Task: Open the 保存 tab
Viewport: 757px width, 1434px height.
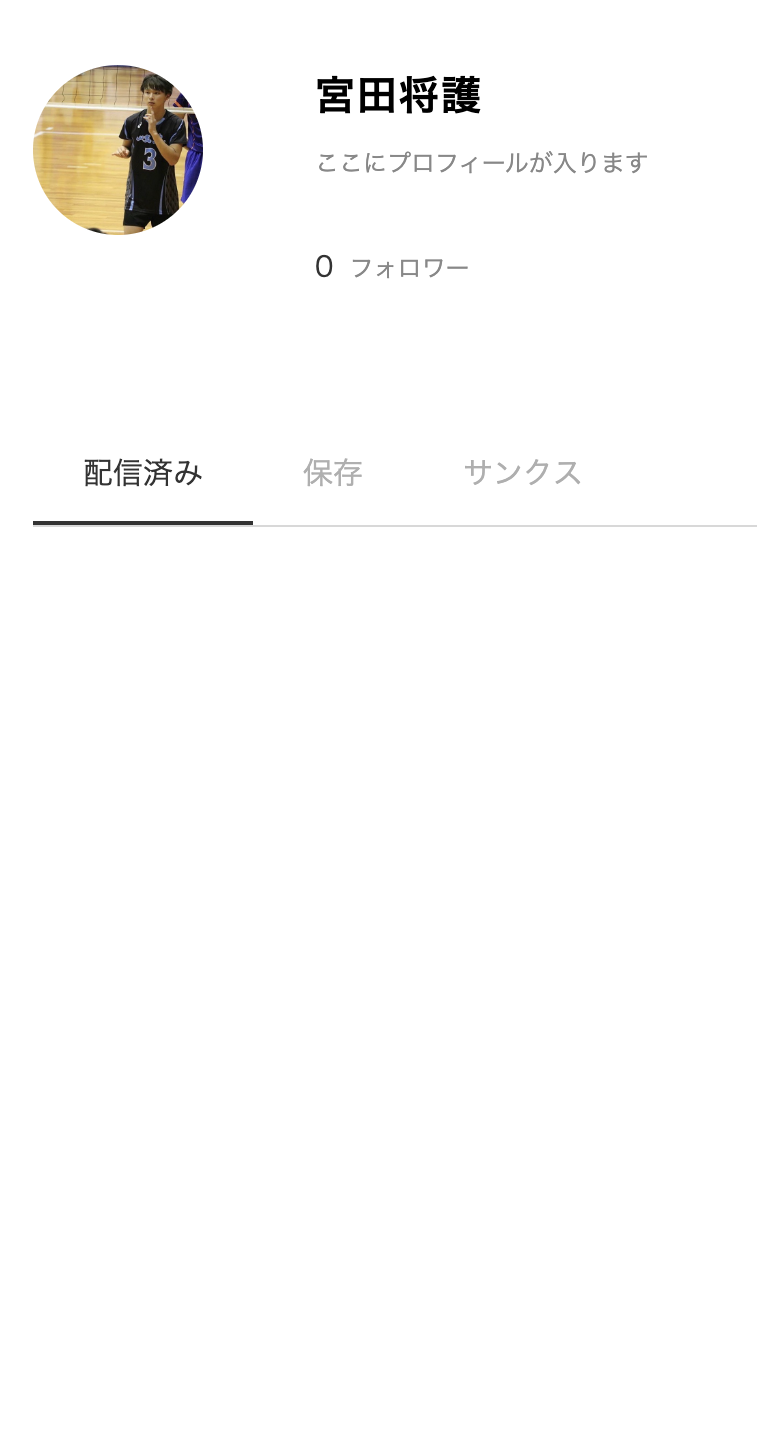Action: (333, 473)
